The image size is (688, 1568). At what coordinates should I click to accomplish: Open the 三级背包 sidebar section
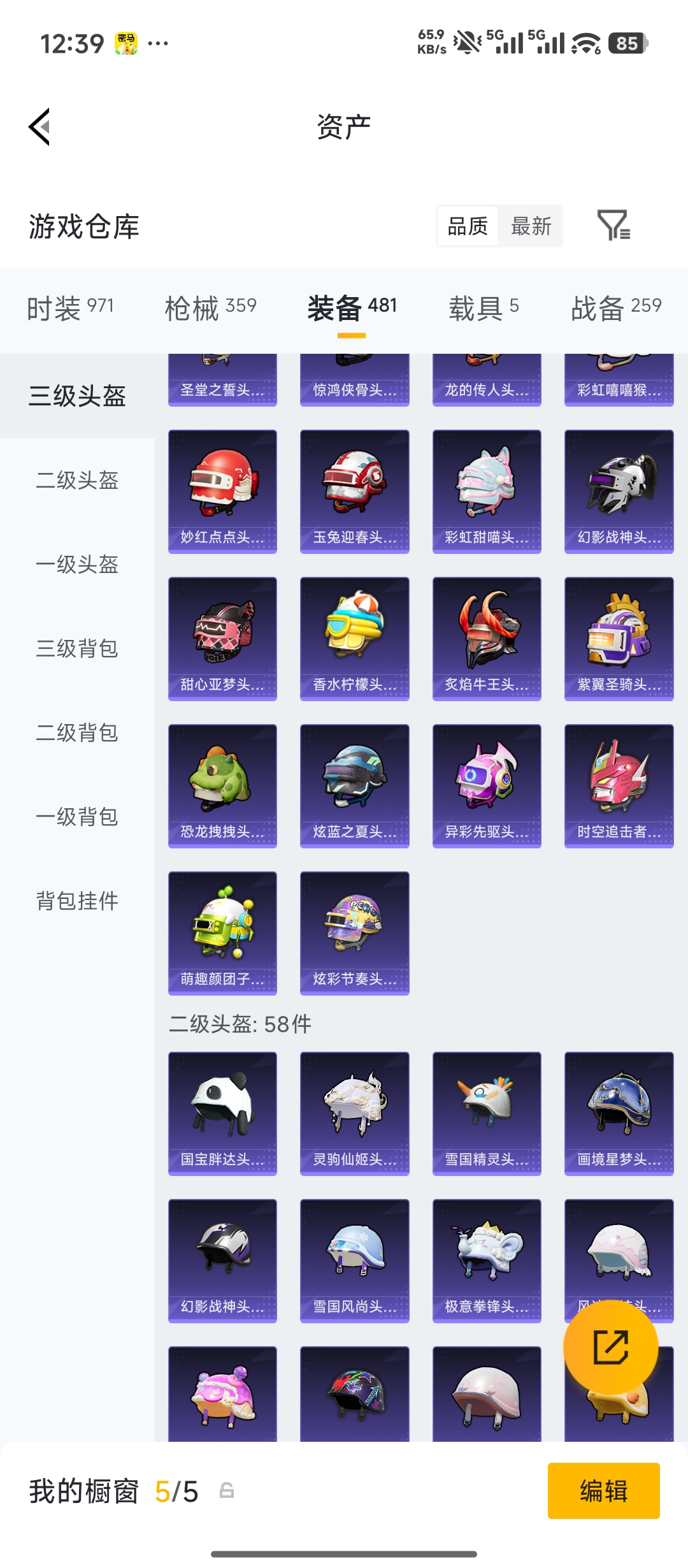tap(76, 650)
